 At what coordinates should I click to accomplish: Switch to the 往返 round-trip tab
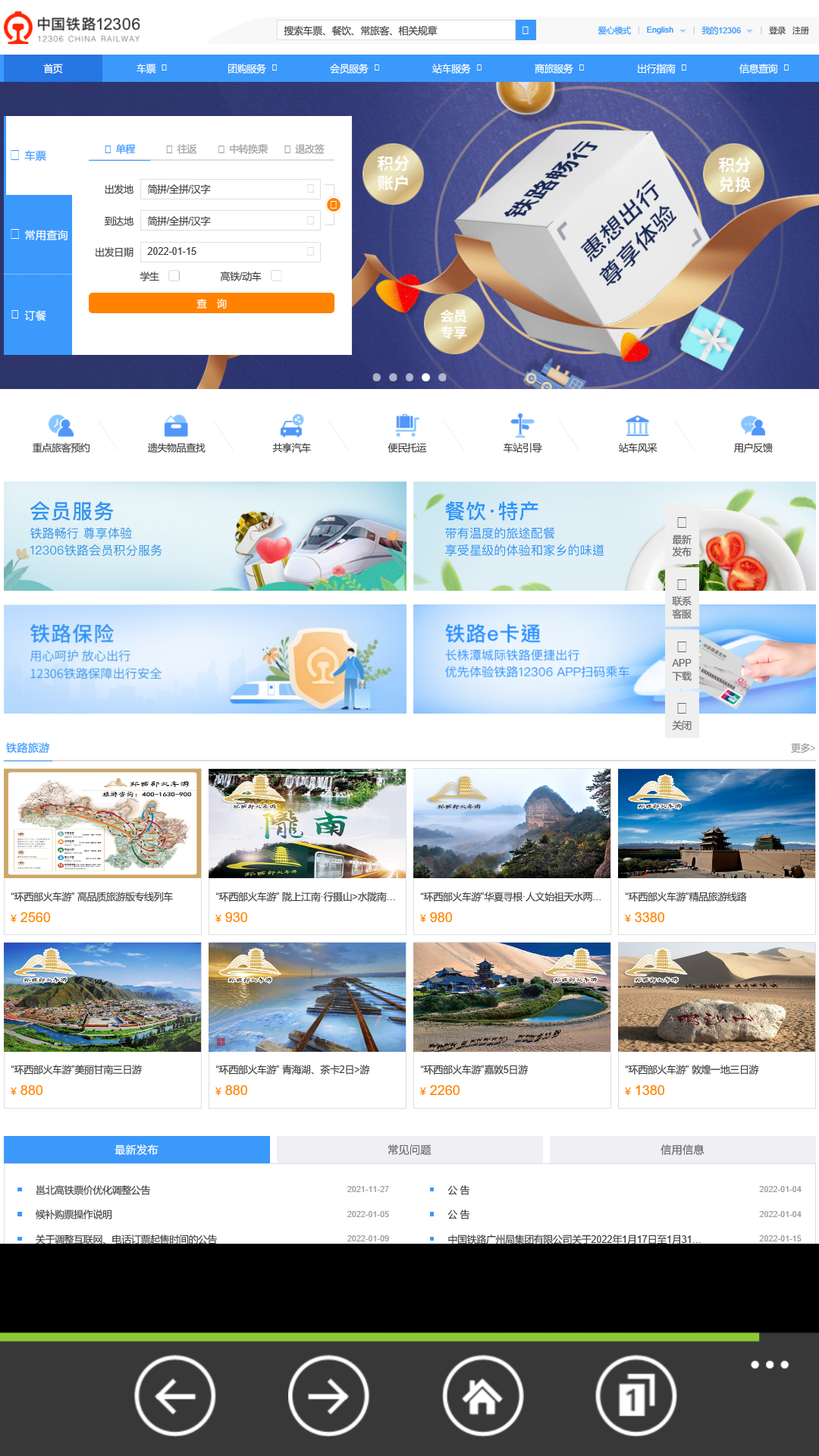pyautogui.click(x=182, y=149)
